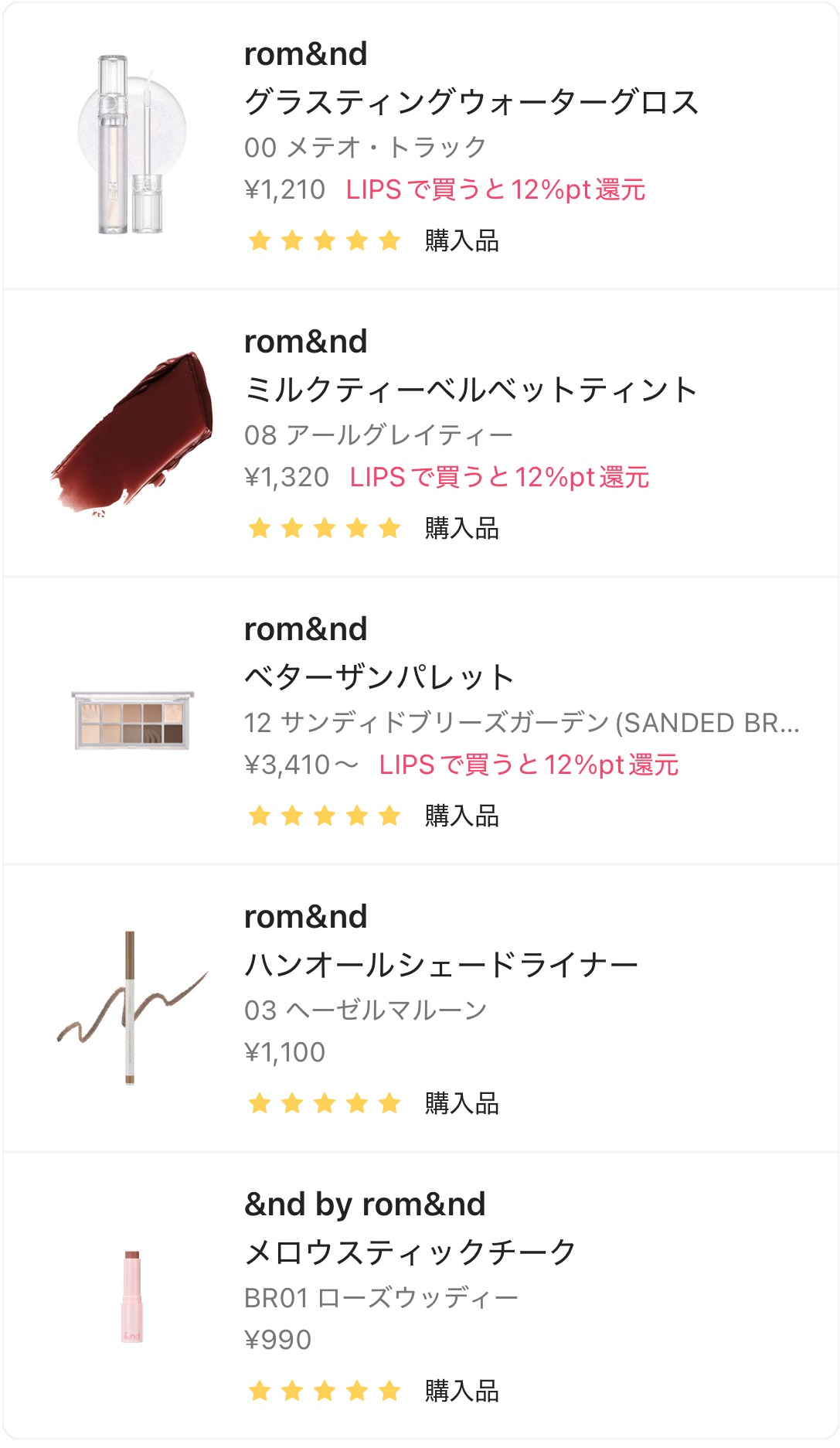
Task: Open LIPSで買うと12%pt還元 next to ¥1,210
Action: click(498, 186)
